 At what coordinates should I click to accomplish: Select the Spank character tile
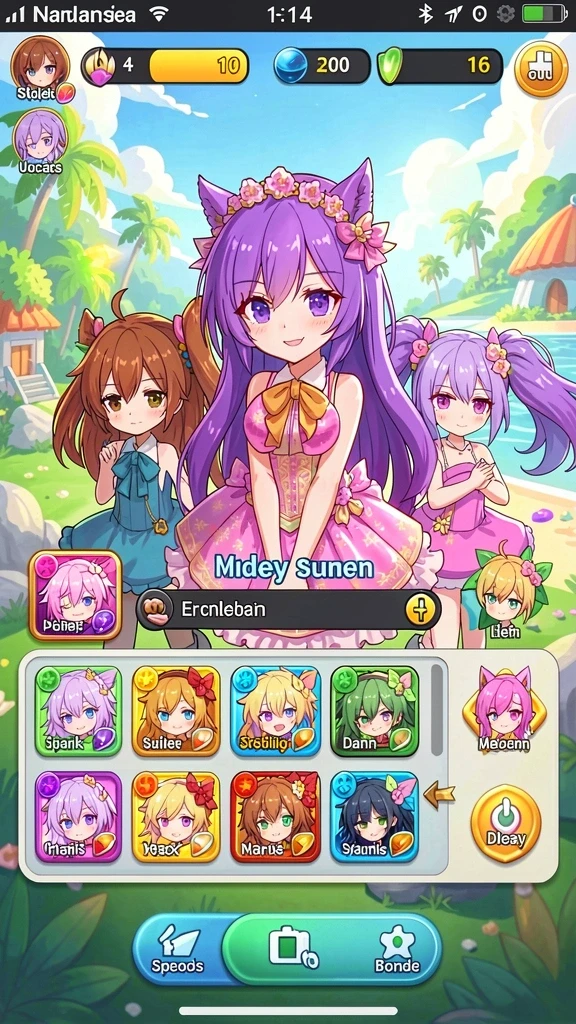click(78, 711)
